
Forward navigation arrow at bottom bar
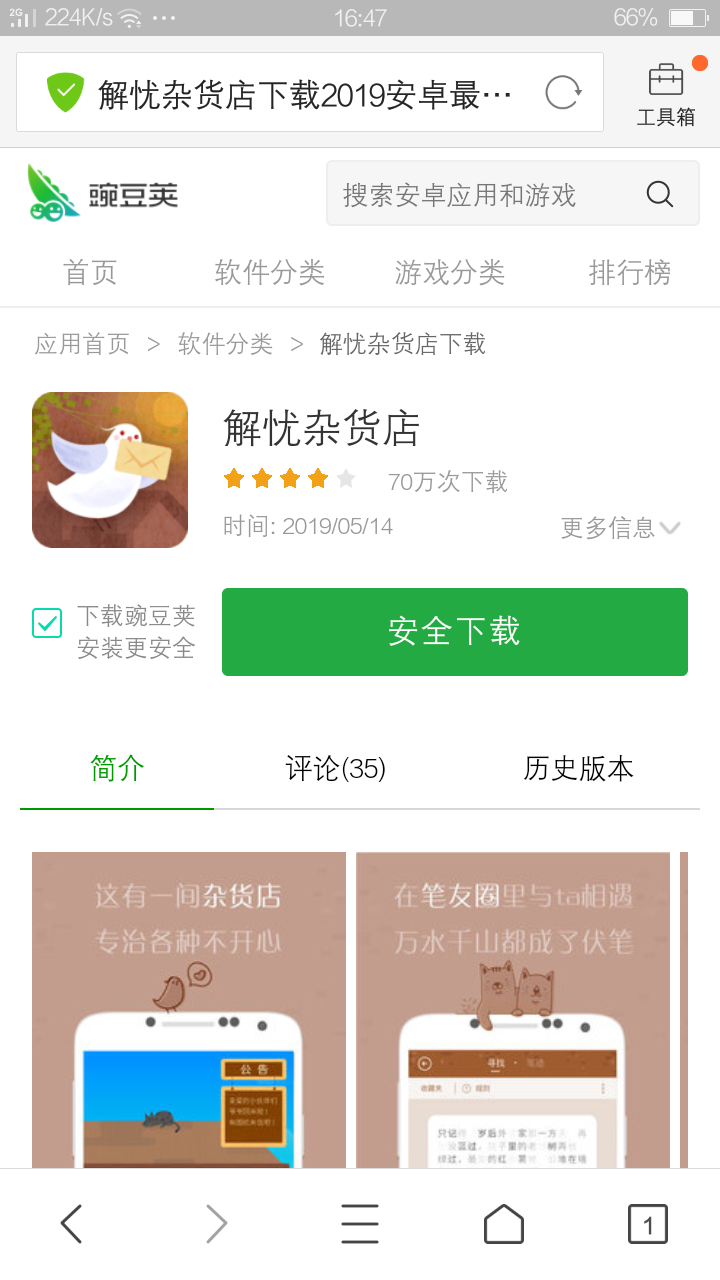(216, 1222)
